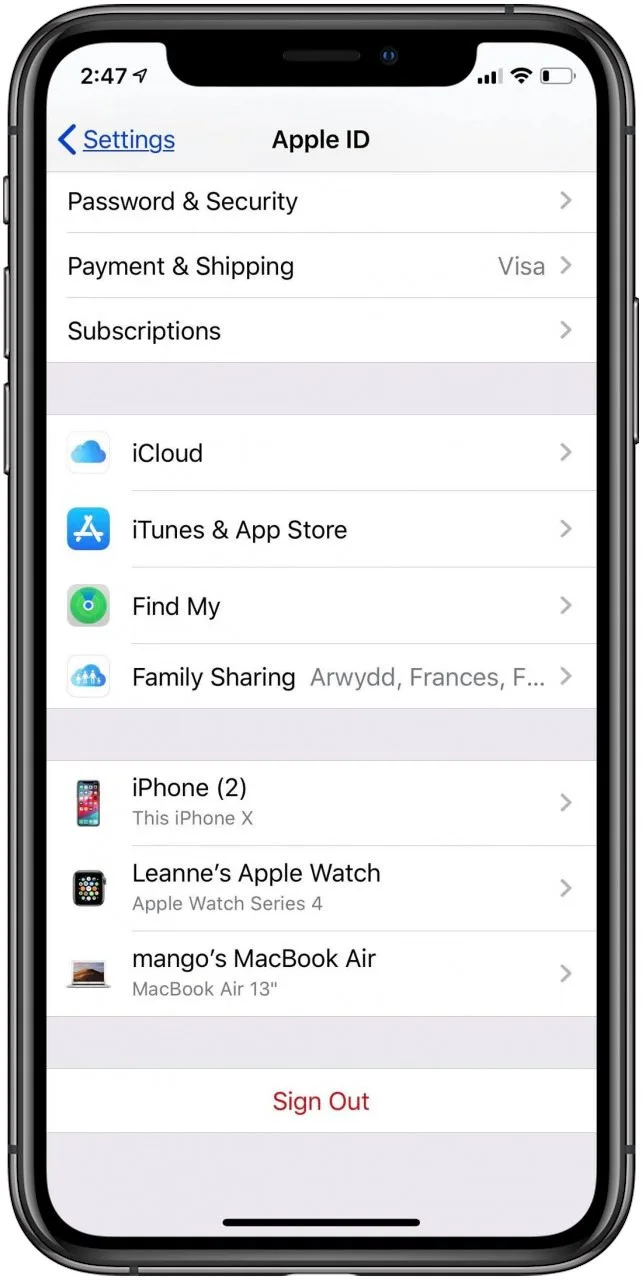Open the Subscriptions row
The height and width of the screenshot is (1280, 642).
[320, 331]
